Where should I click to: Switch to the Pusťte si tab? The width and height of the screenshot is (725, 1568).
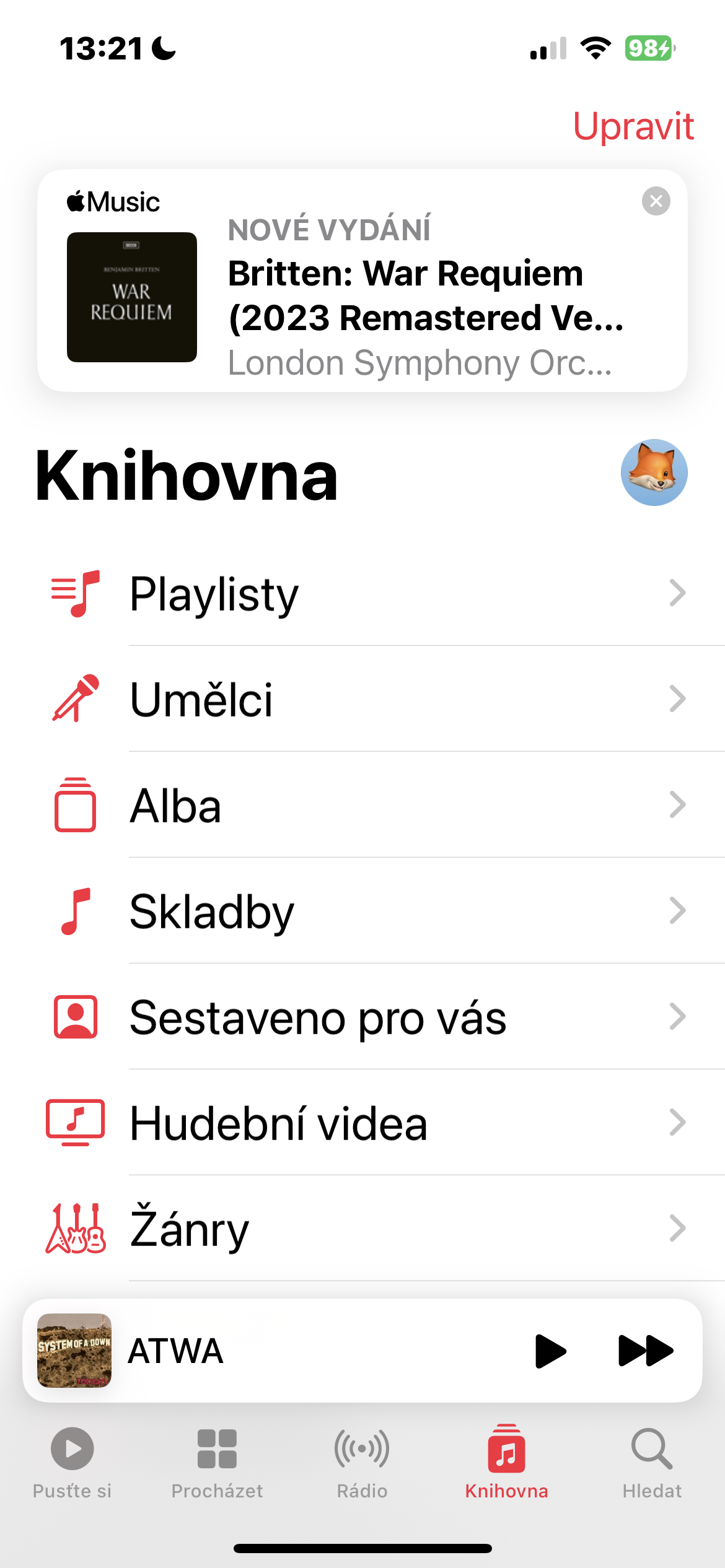(72, 1463)
